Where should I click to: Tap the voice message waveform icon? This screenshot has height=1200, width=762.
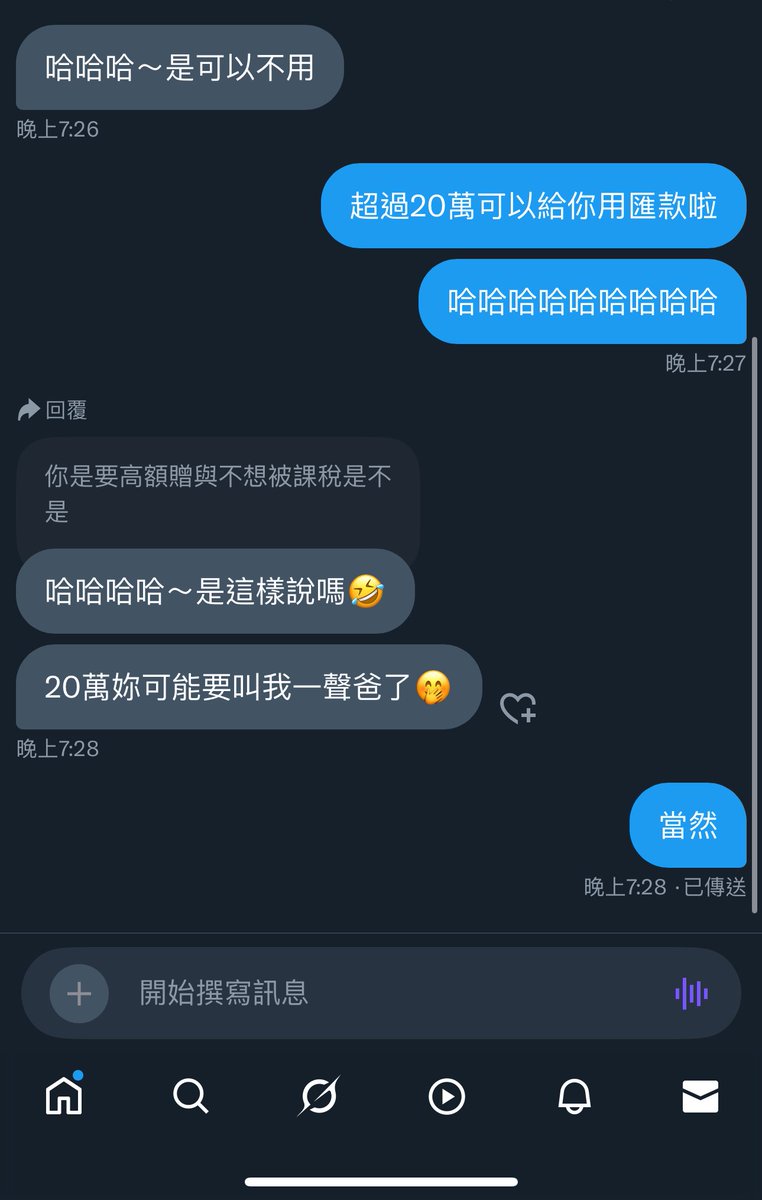tap(692, 993)
